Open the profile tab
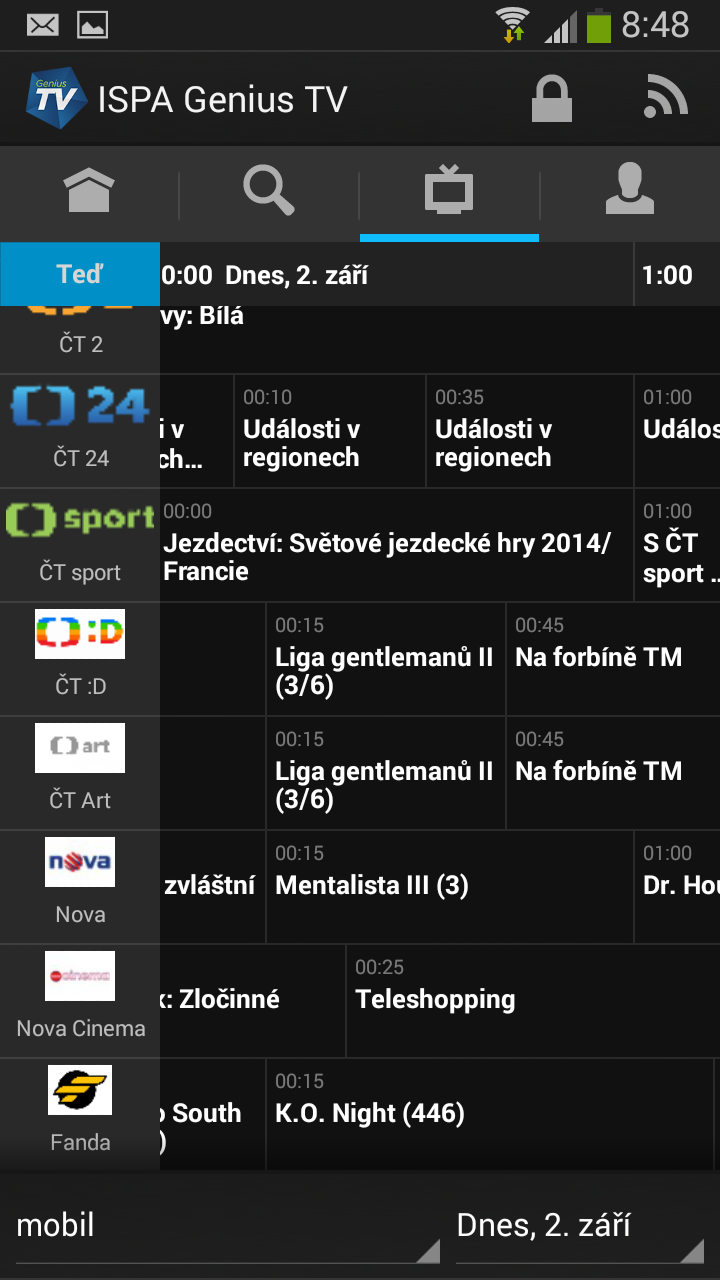 click(x=630, y=191)
